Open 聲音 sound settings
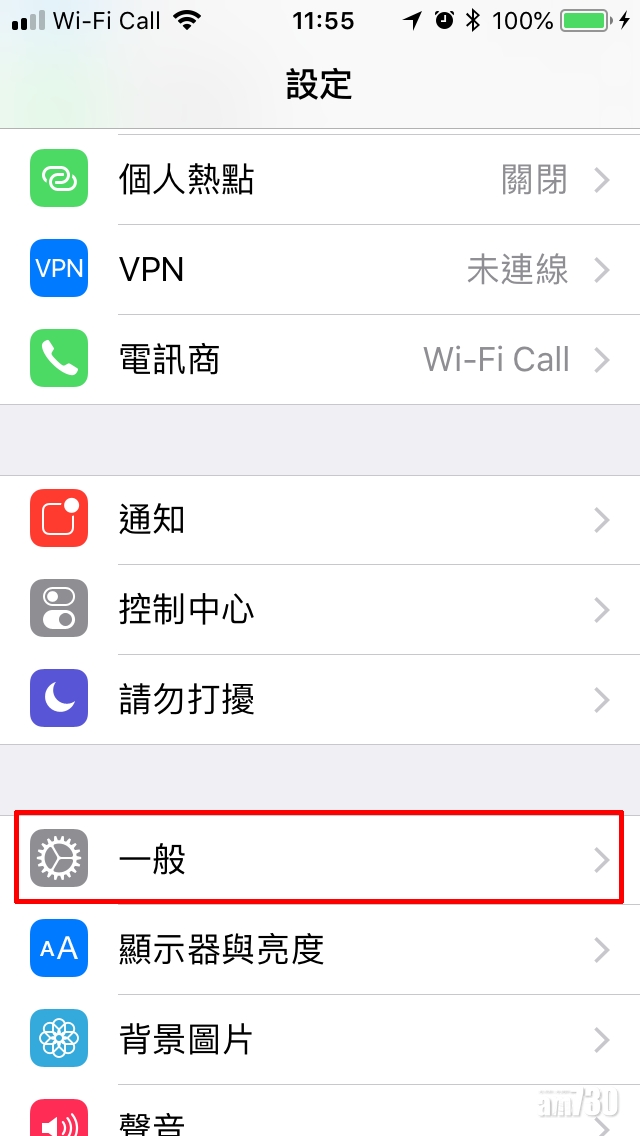 pyautogui.click(x=320, y=1118)
